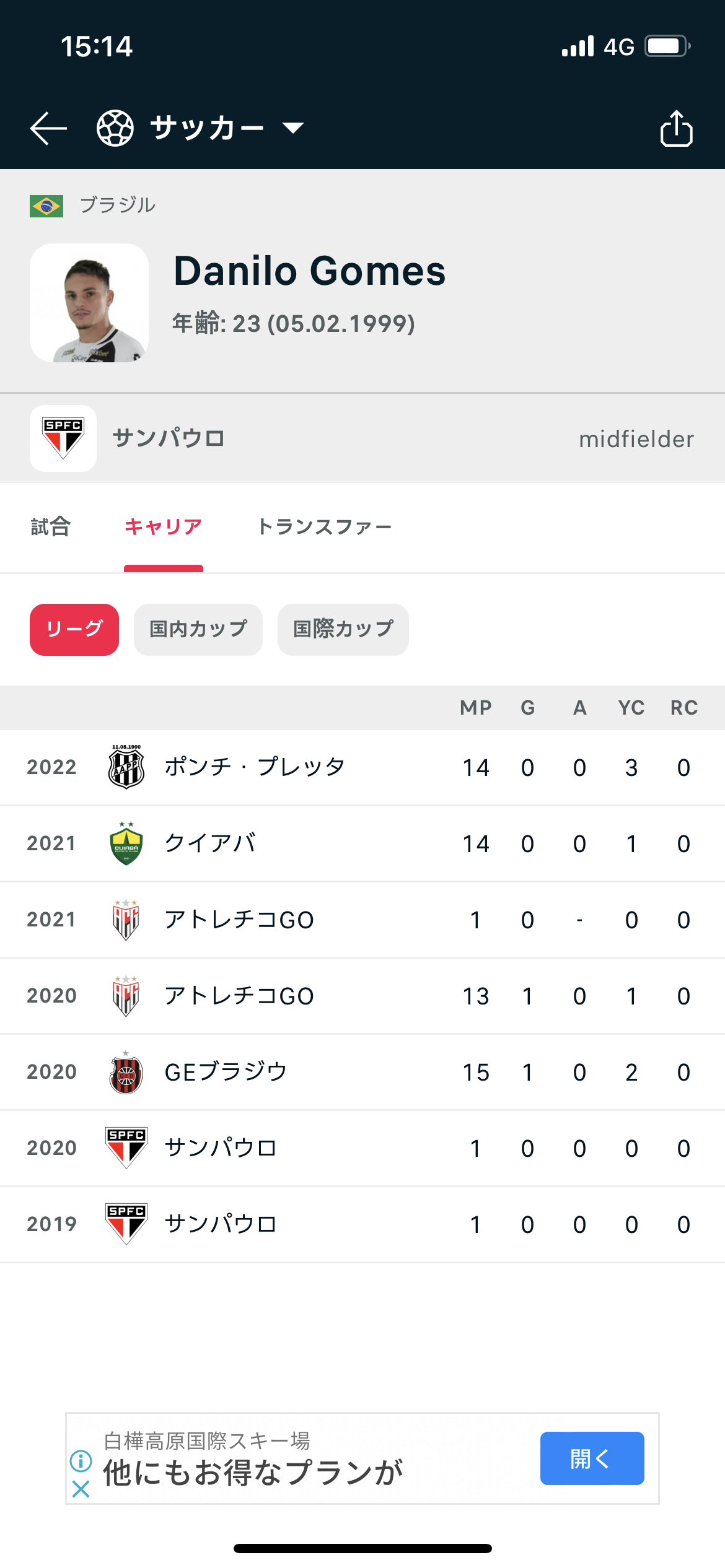
Task: Select the キャリア tab
Action: pos(164,527)
